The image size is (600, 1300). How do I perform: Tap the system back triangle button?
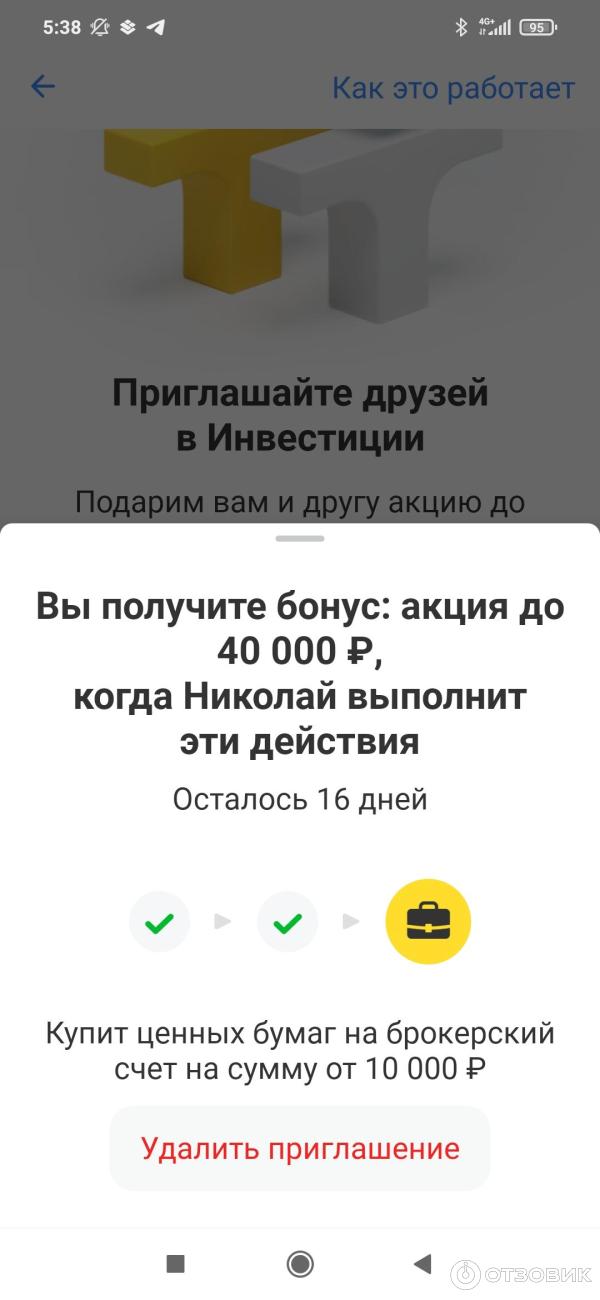pos(421,1264)
